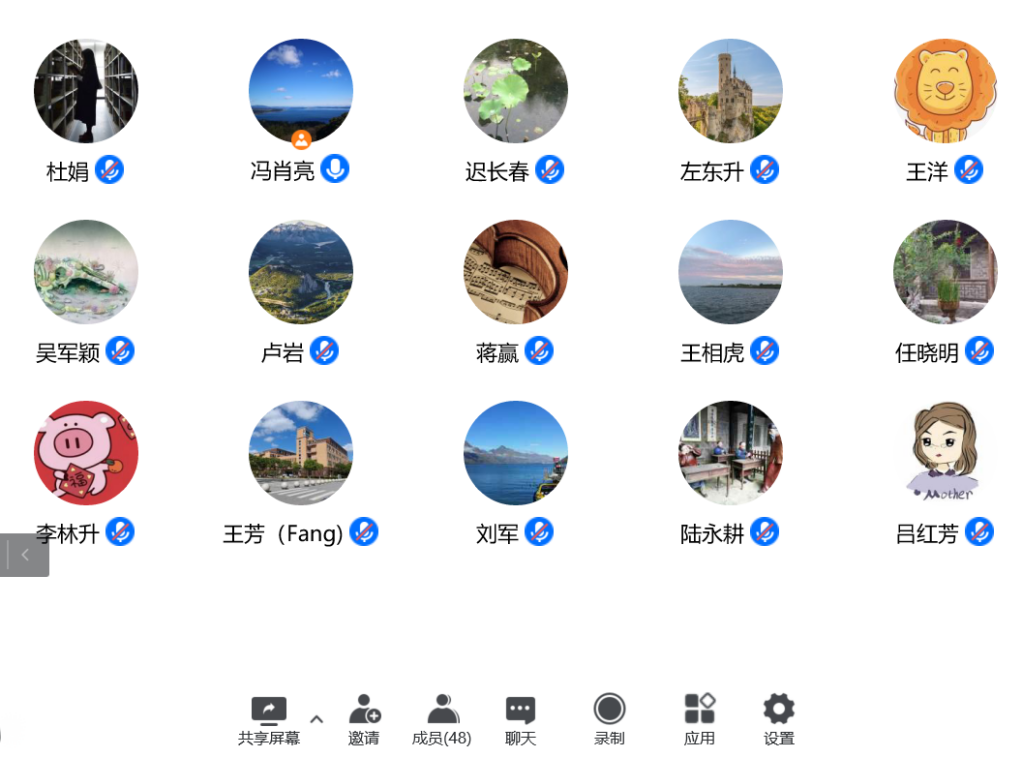This screenshot has height=757, width=1022.
Task: Tap 吕红芳's cartoon avatar
Action: coord(945,453)
